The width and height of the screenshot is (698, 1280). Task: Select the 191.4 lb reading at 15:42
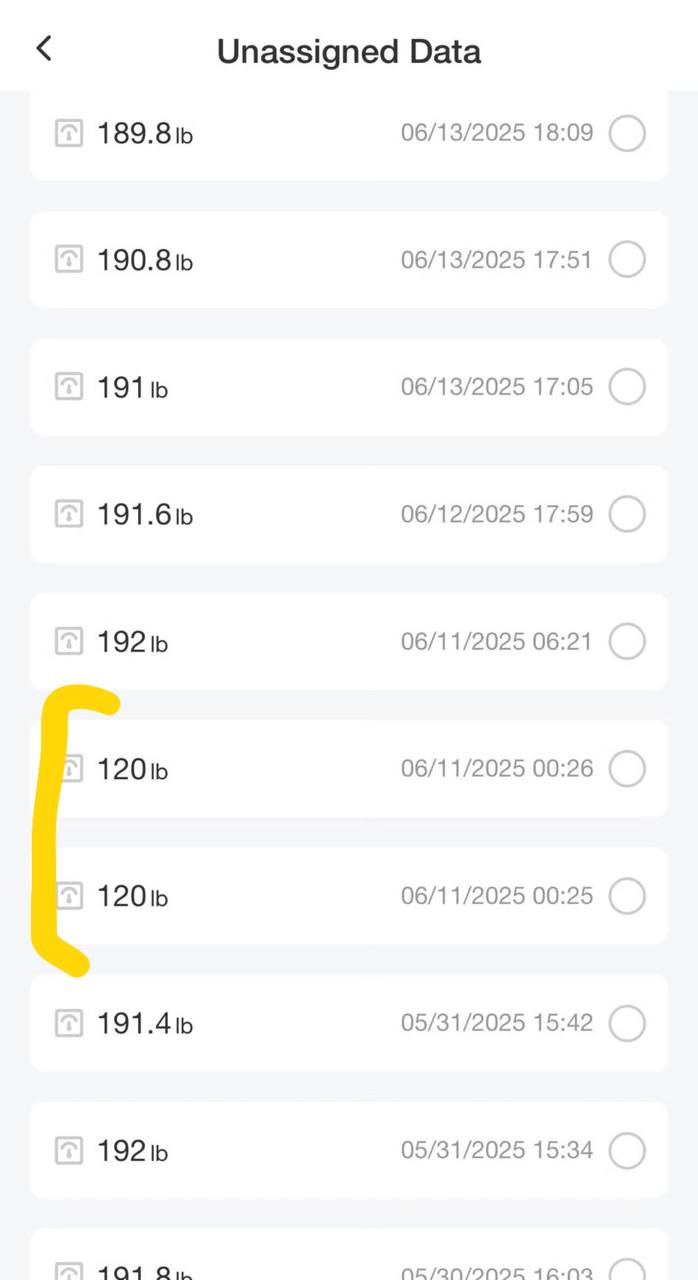click(627, 1023)
